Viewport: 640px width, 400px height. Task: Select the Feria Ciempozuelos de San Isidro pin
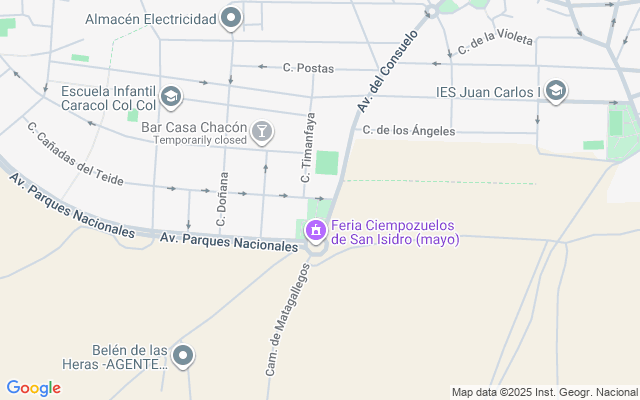316,231
